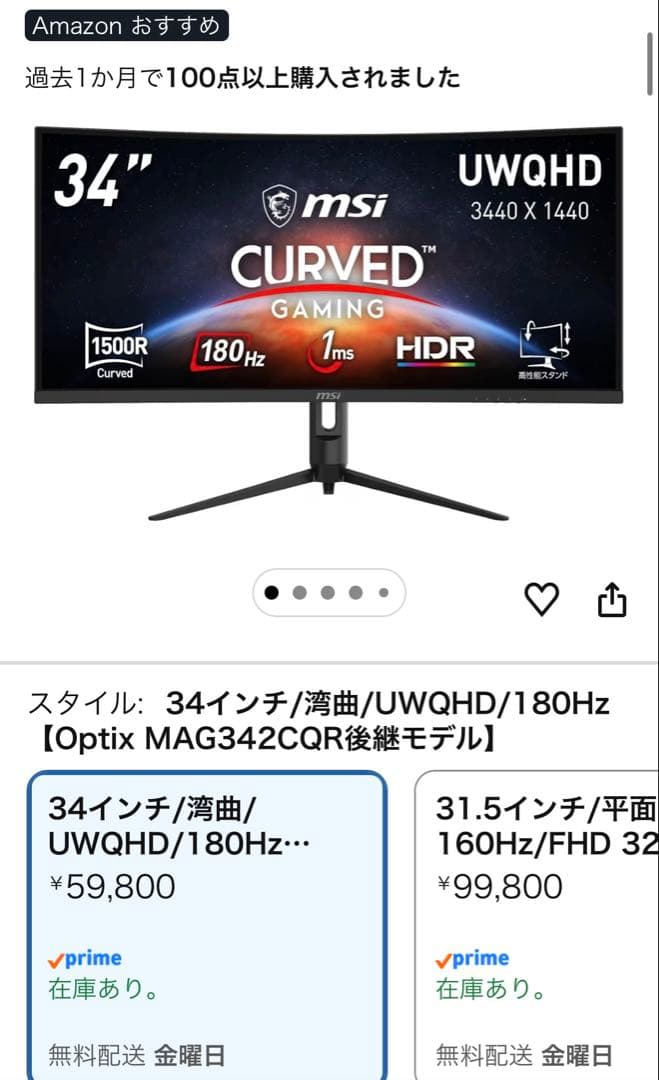This screenshot has width=659, height=1080.
Task: Choose the 31.5インチ/平面 style priced ¥99,800
Action: pyautogui.click(x=540, y=920)
